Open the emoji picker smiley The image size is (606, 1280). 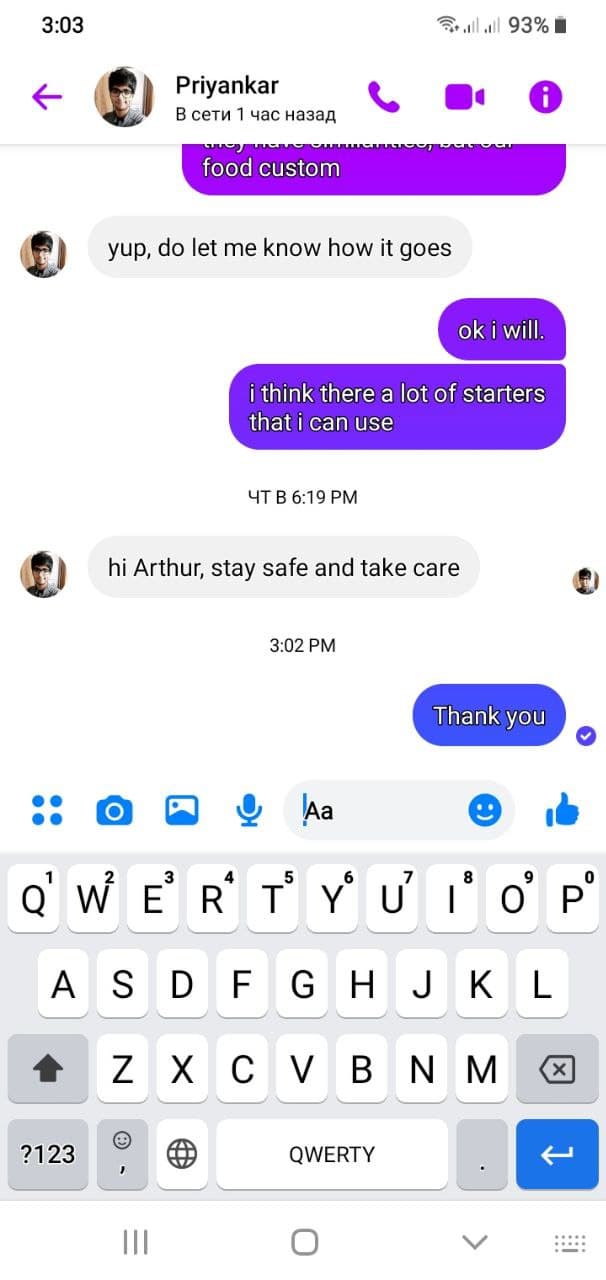point(485,809)
